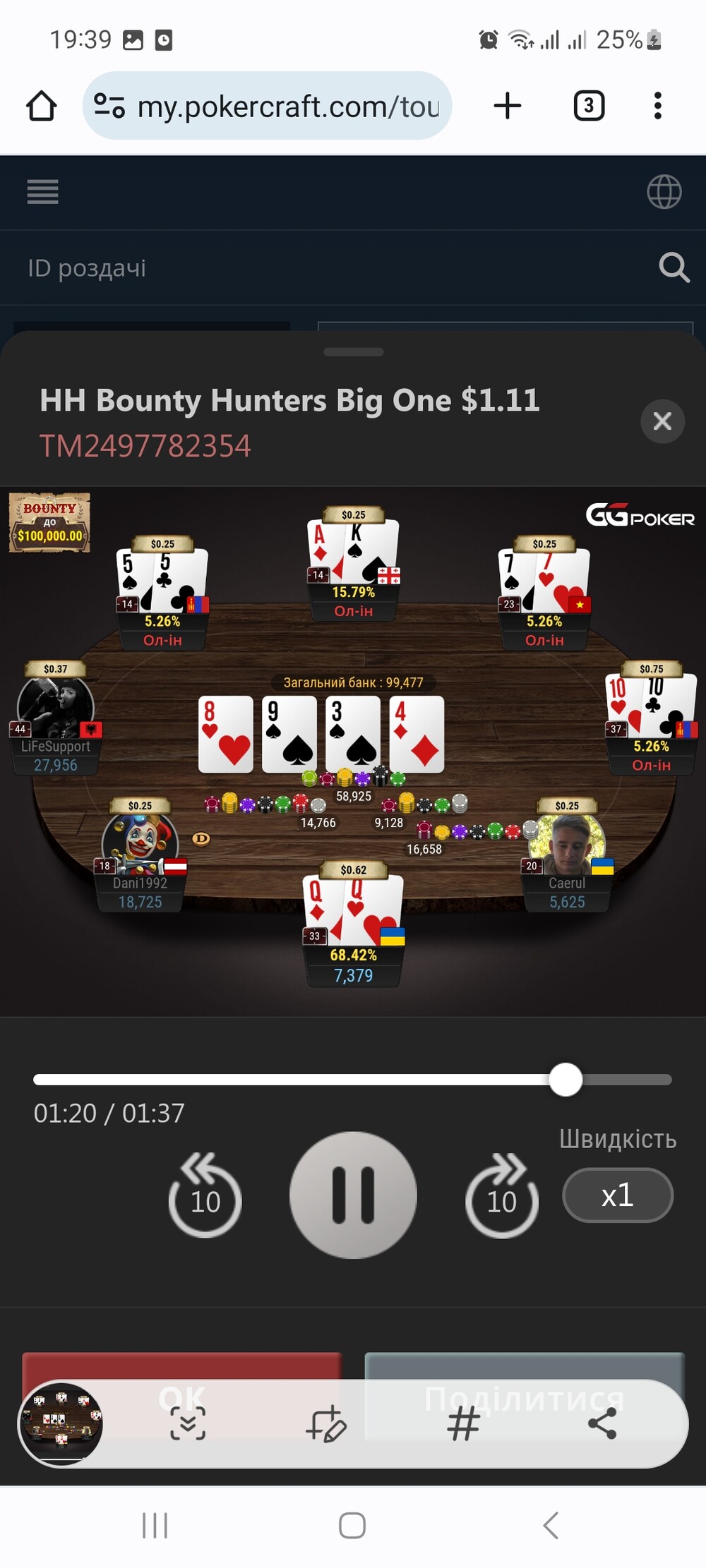Edit the screenshot with the pencil tool

point(326,1423)
